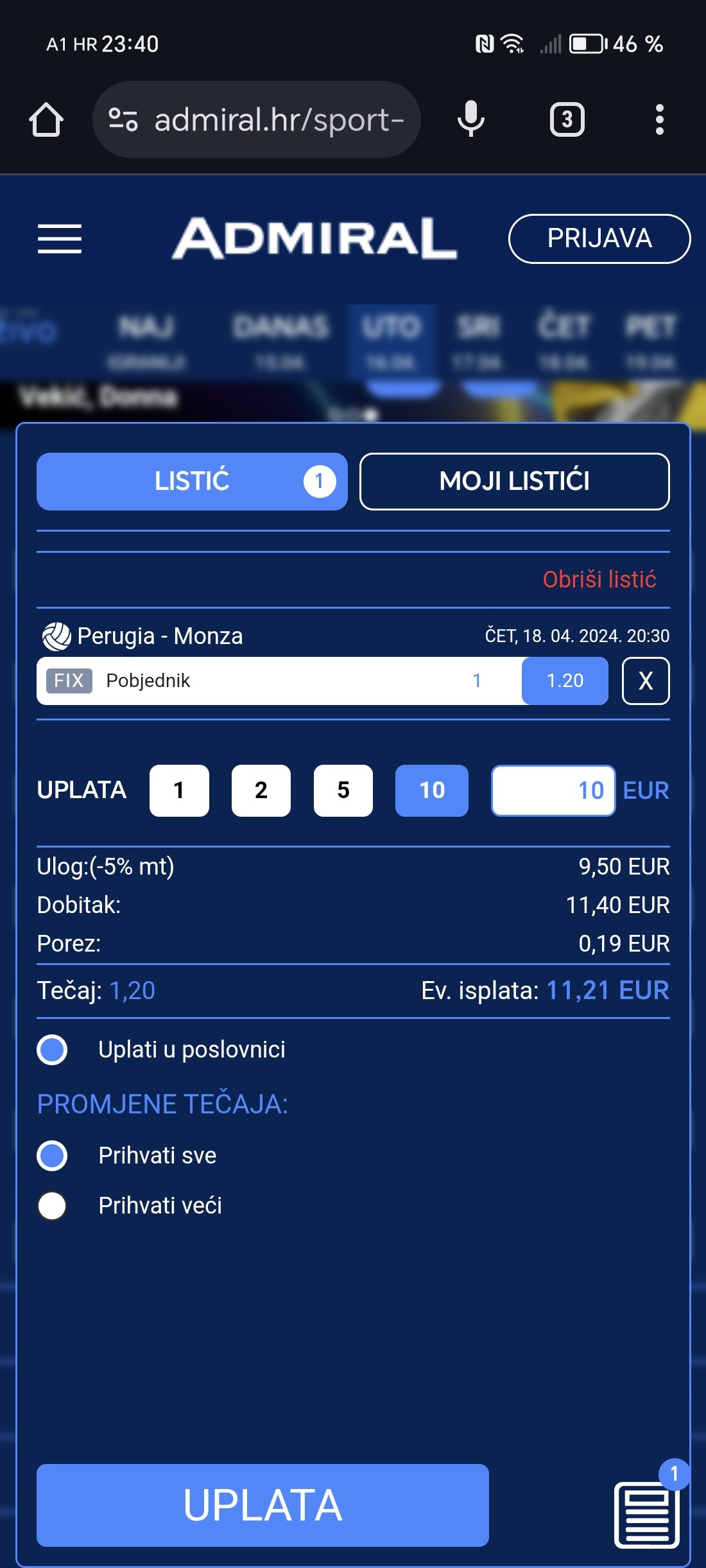Select Prihvati veći for odds changes

click(x=52, y=1206)
